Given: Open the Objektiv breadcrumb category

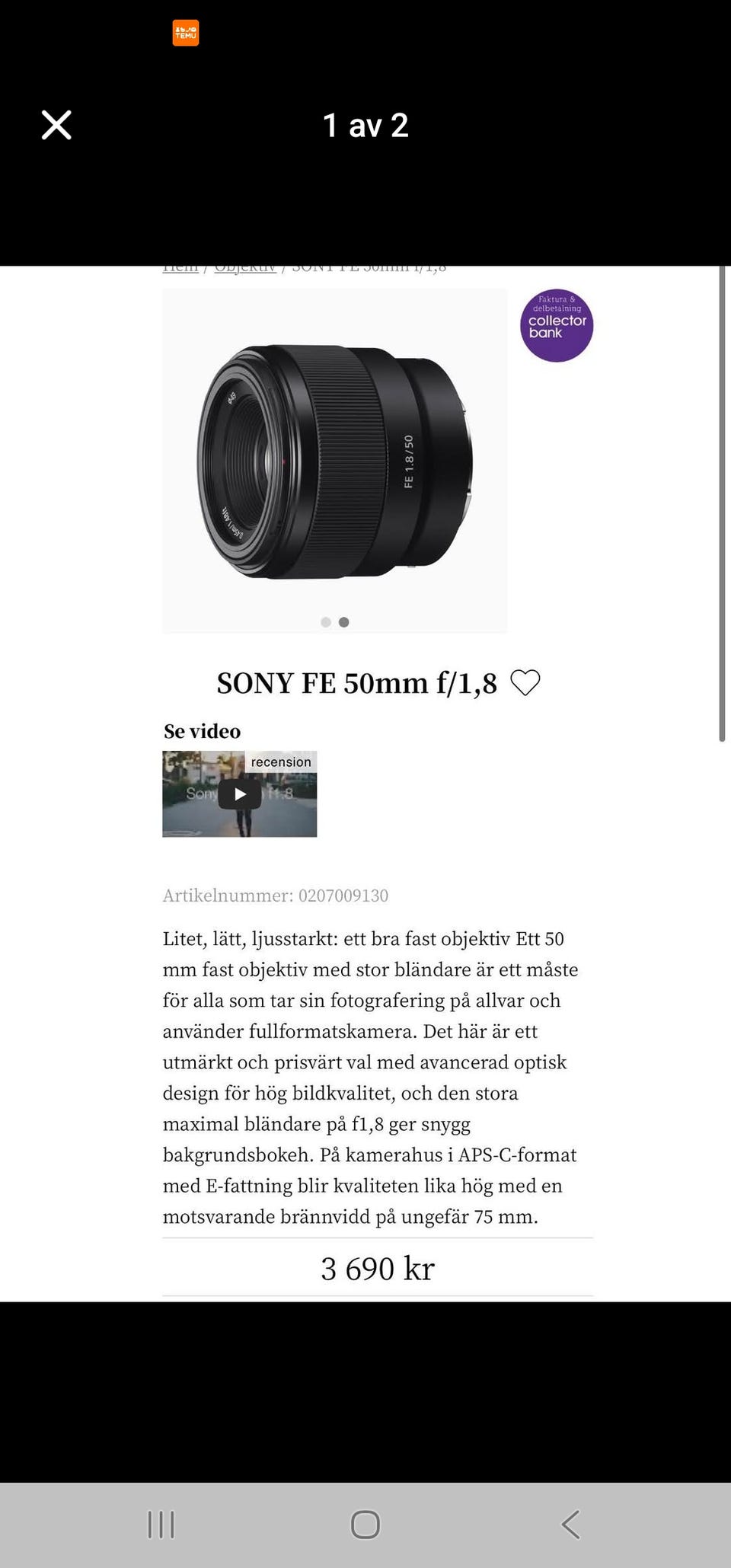Looking at the screenshot, I should tap(244, 266).
